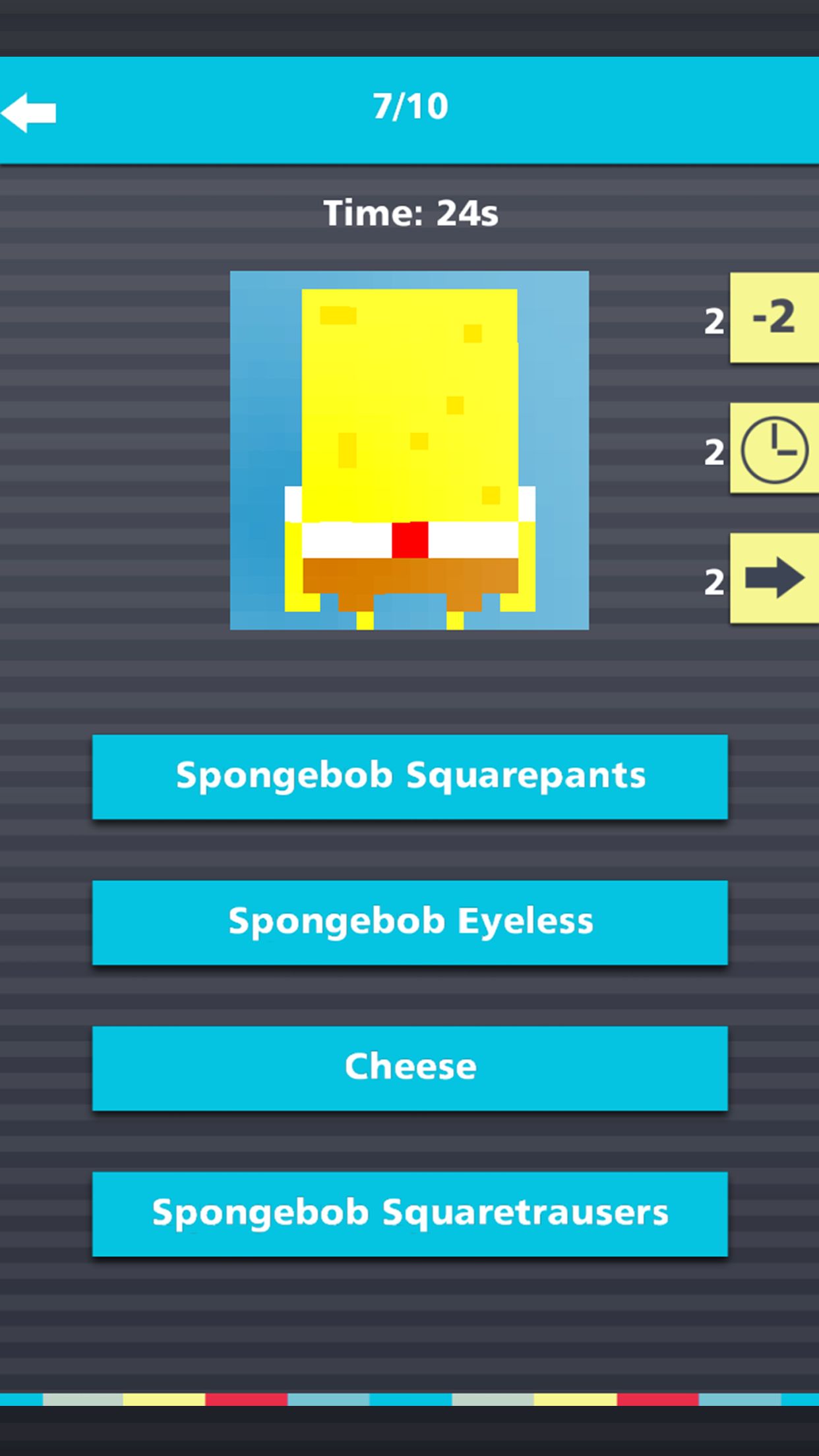Click the pixelated SpongeBob quiz image

click(409, 450)
